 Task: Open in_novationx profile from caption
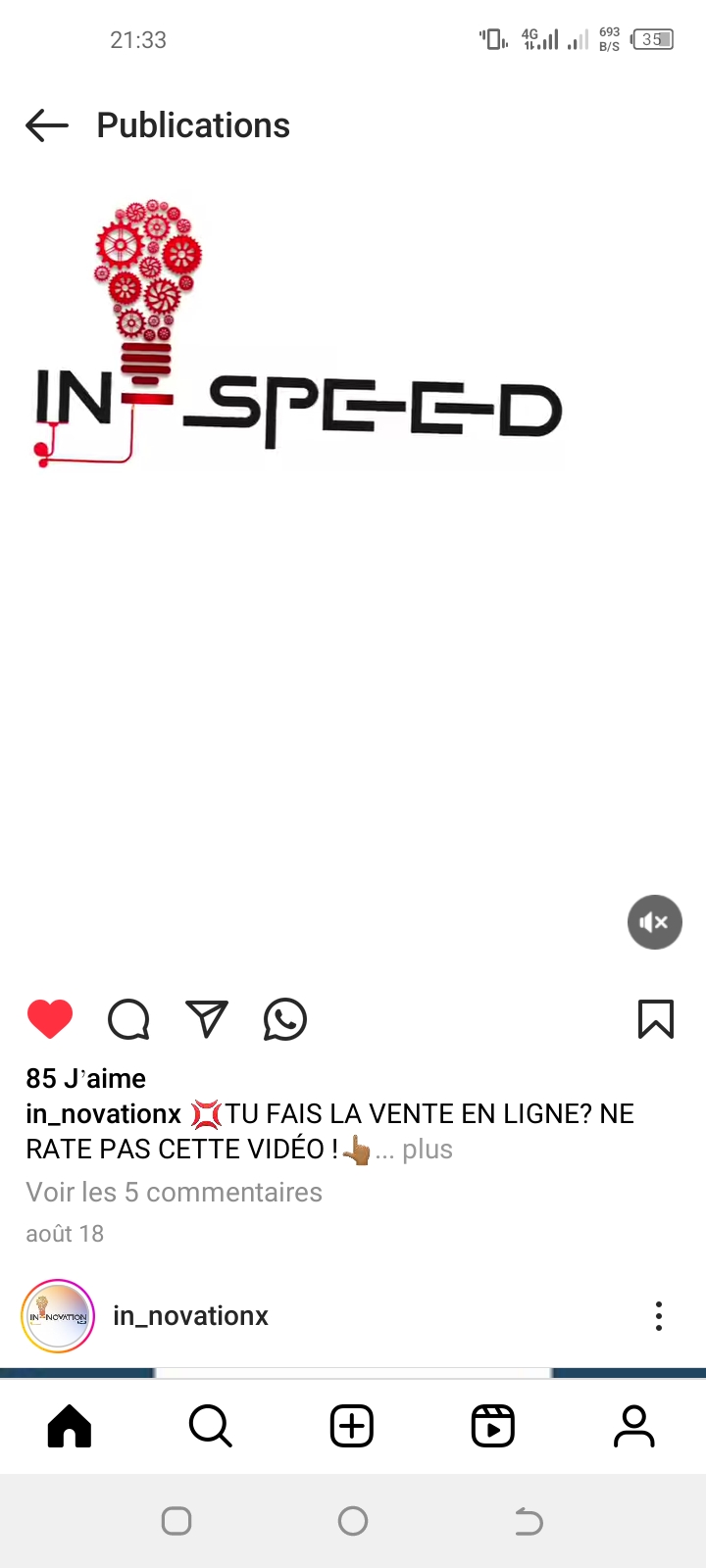tap(104, 1114)
